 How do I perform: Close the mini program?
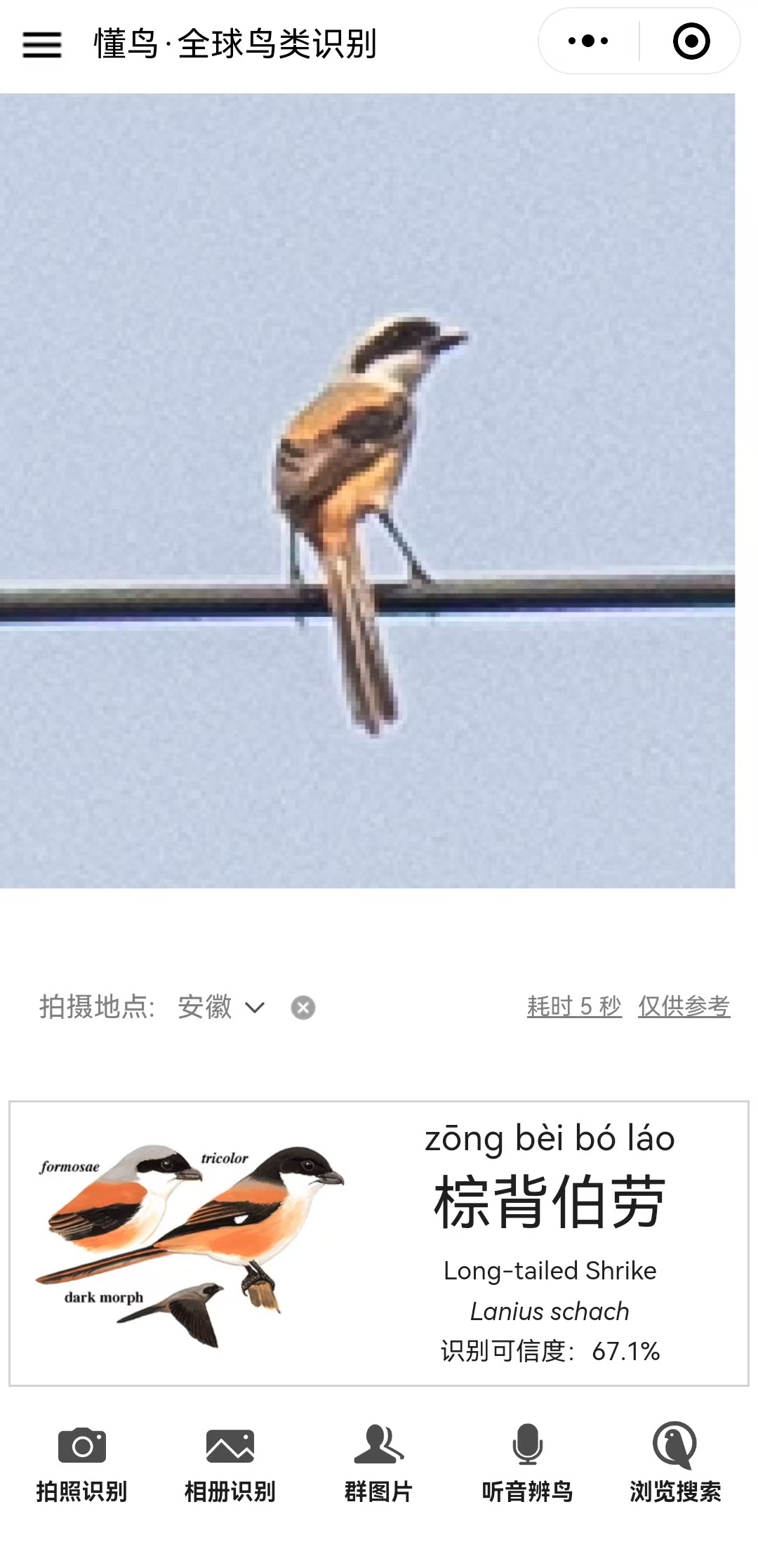pyautogui.click(x=691, y=41)
